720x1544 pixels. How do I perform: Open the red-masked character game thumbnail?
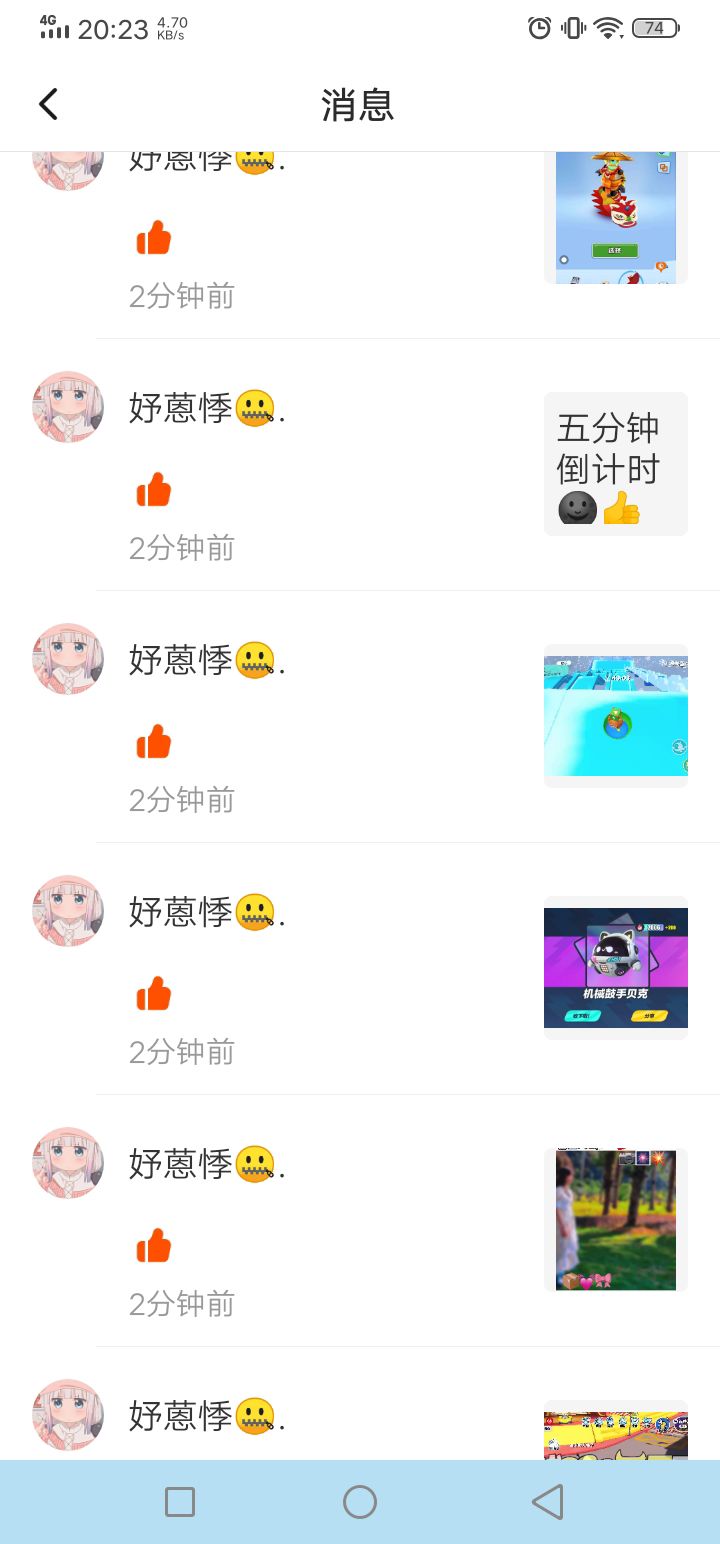click(615, 218)
